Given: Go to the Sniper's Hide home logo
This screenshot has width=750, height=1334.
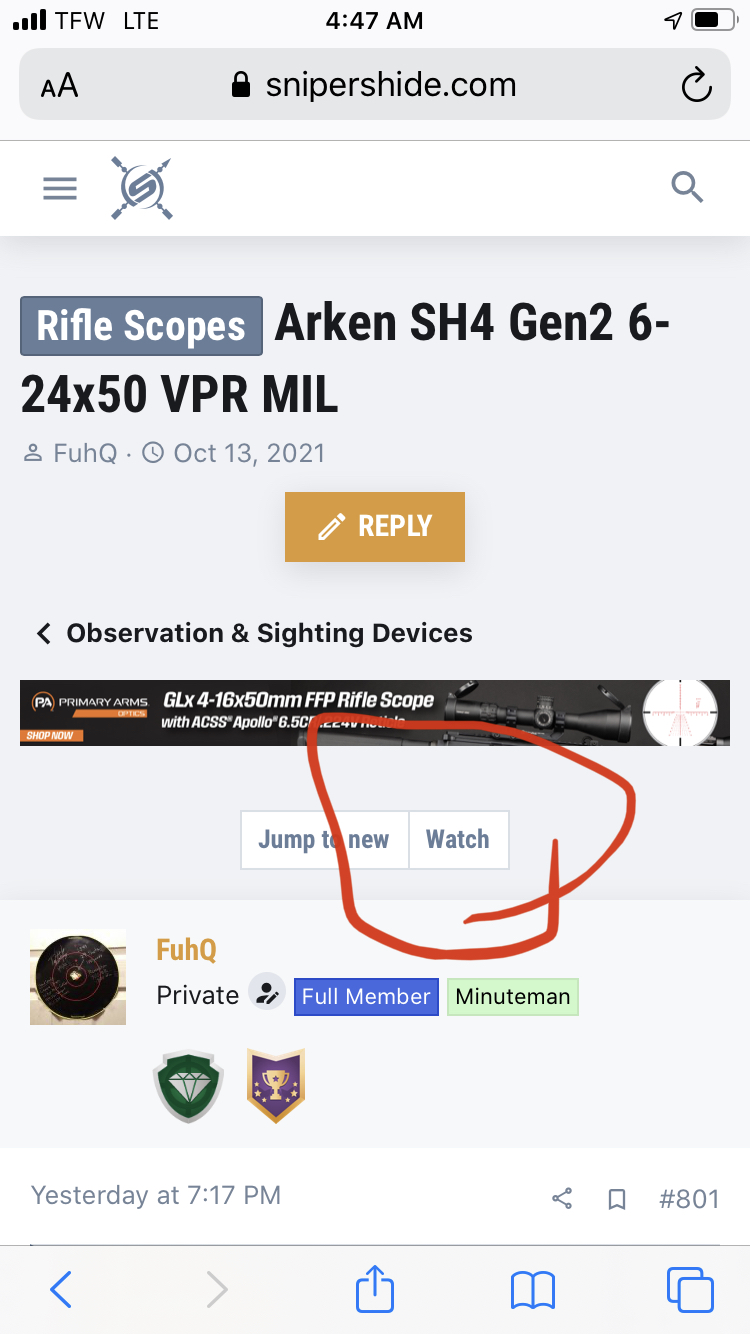Looking at the screenshot, I should coord(141,188).
